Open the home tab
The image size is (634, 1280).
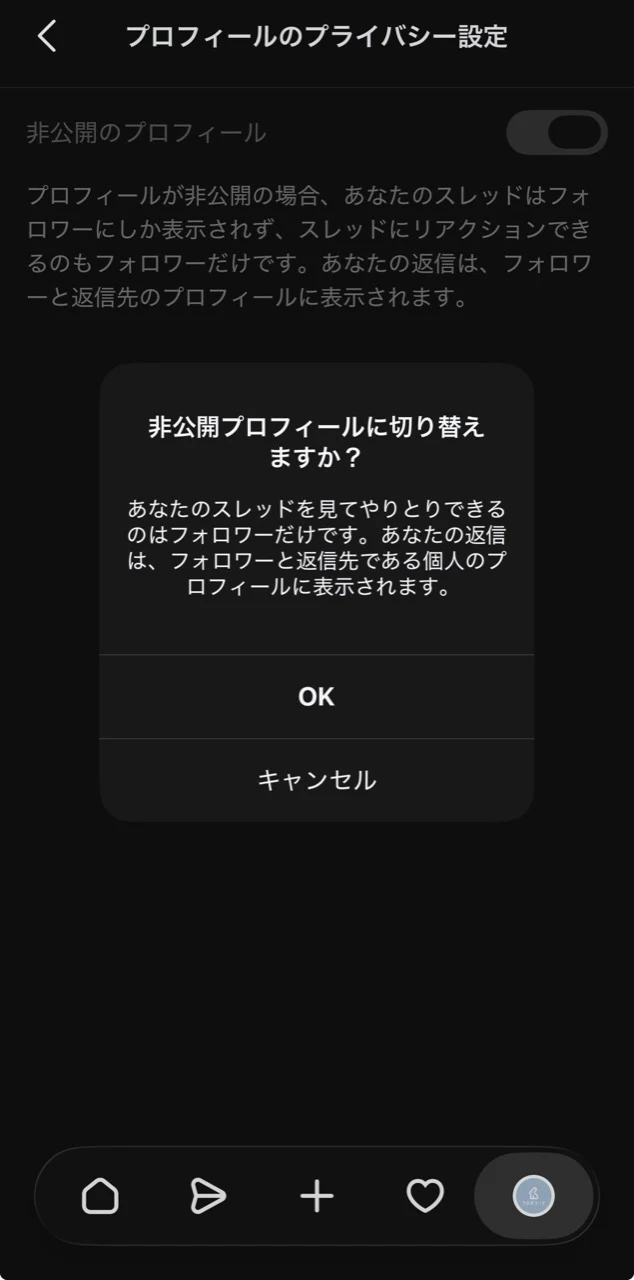(x=100, y=1196)
